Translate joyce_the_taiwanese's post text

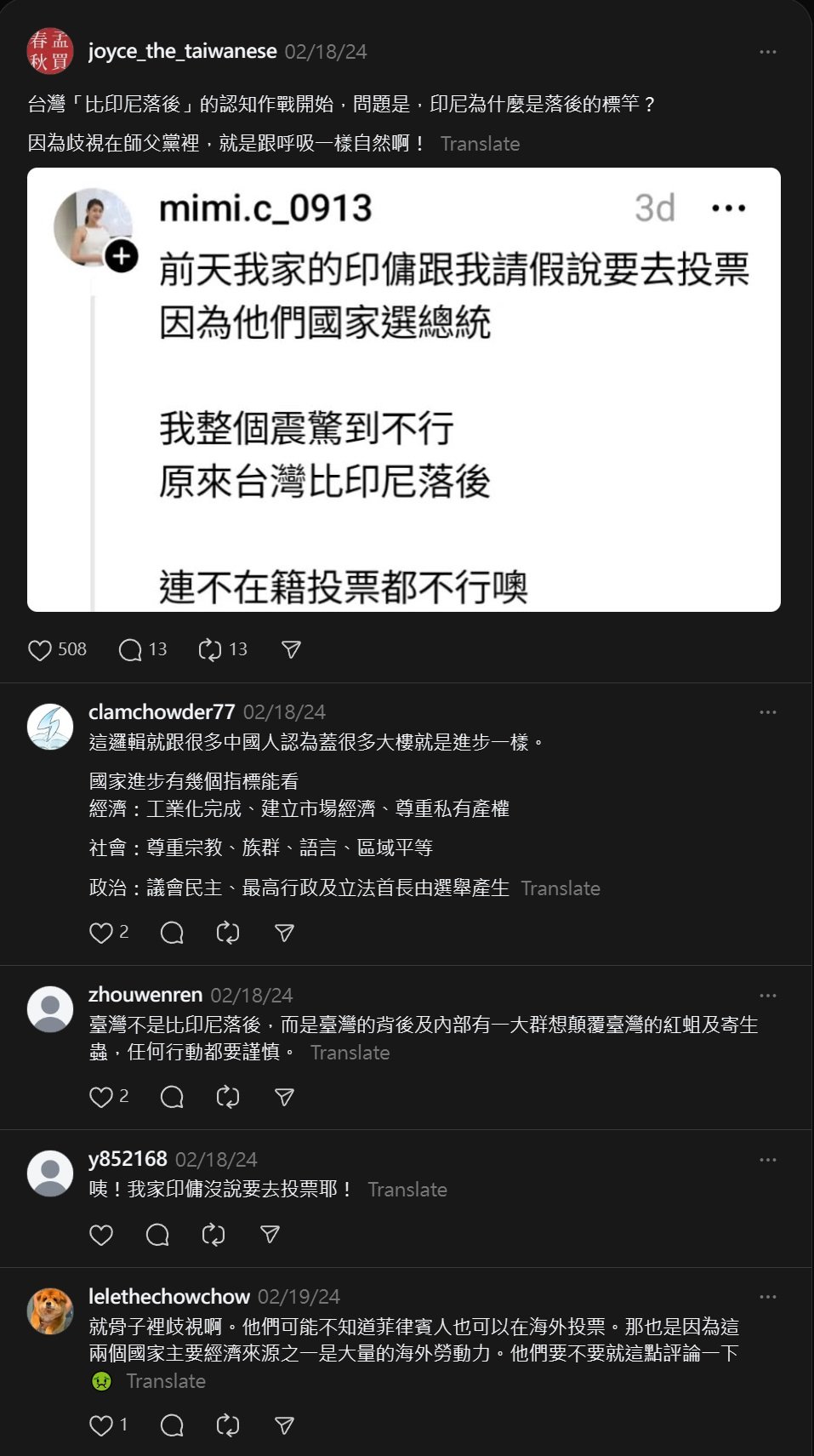click(480, 144)
